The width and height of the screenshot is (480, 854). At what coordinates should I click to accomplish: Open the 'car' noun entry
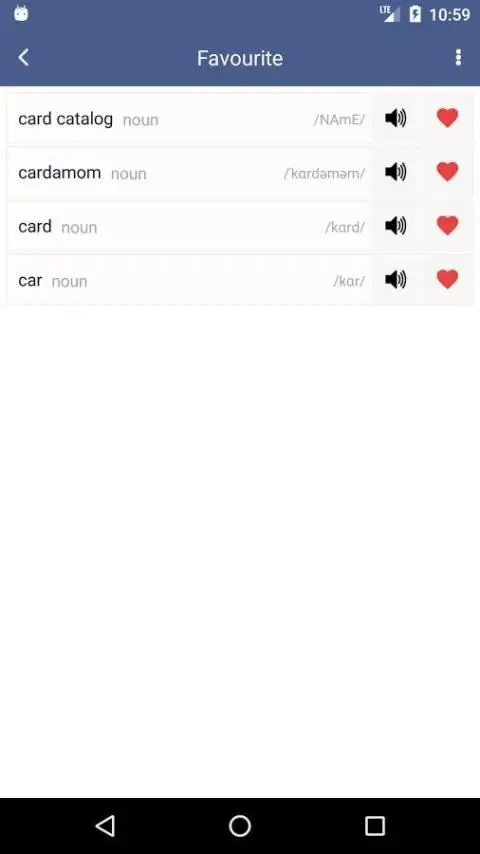click(x=189, y=280)
